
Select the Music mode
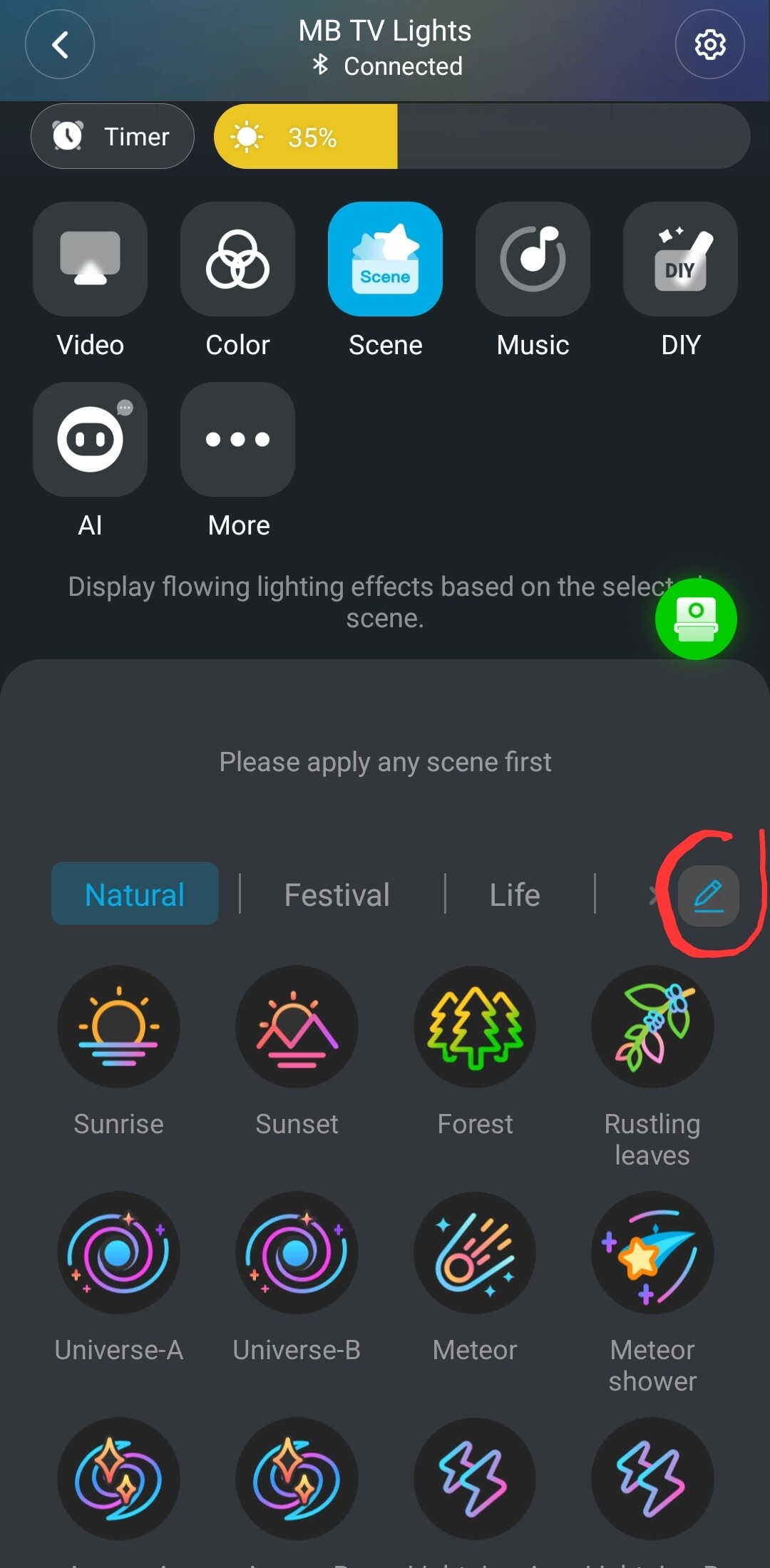click(533, 259)
